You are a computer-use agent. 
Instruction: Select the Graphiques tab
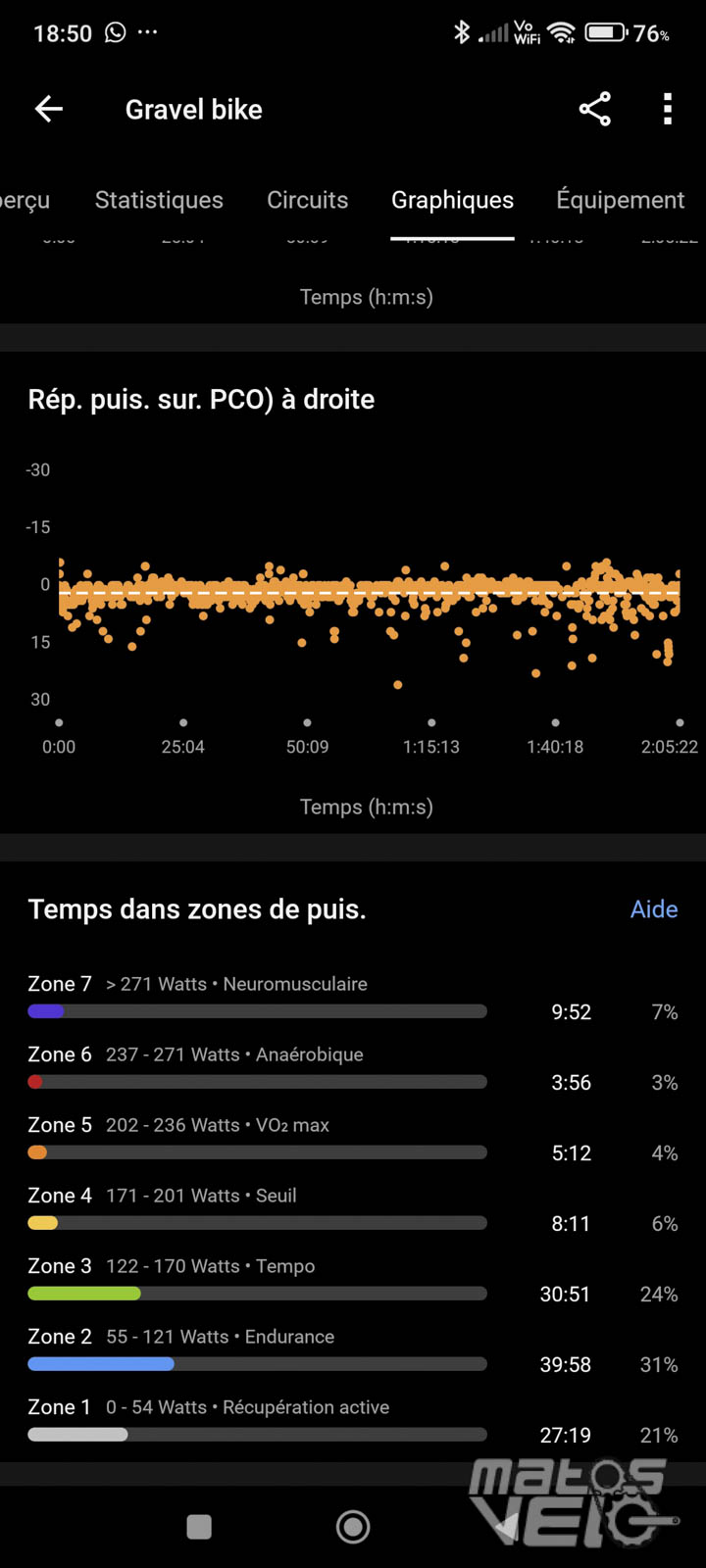pos(452,200)
